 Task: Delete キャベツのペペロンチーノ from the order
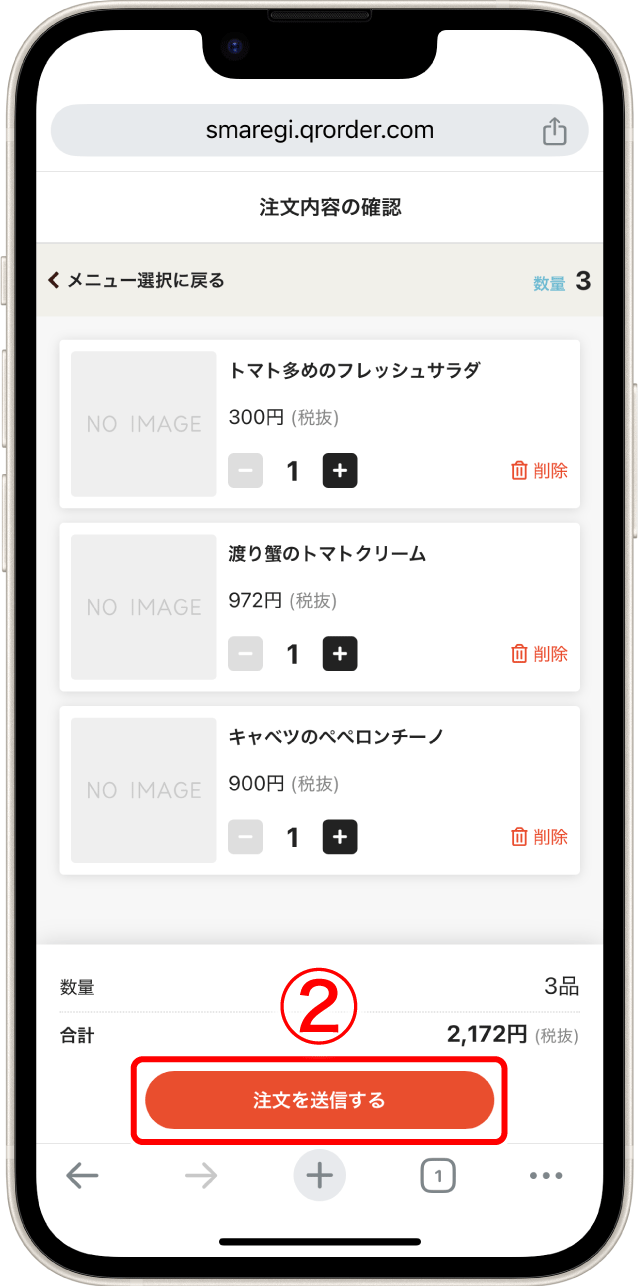click(x=540, y=837)
